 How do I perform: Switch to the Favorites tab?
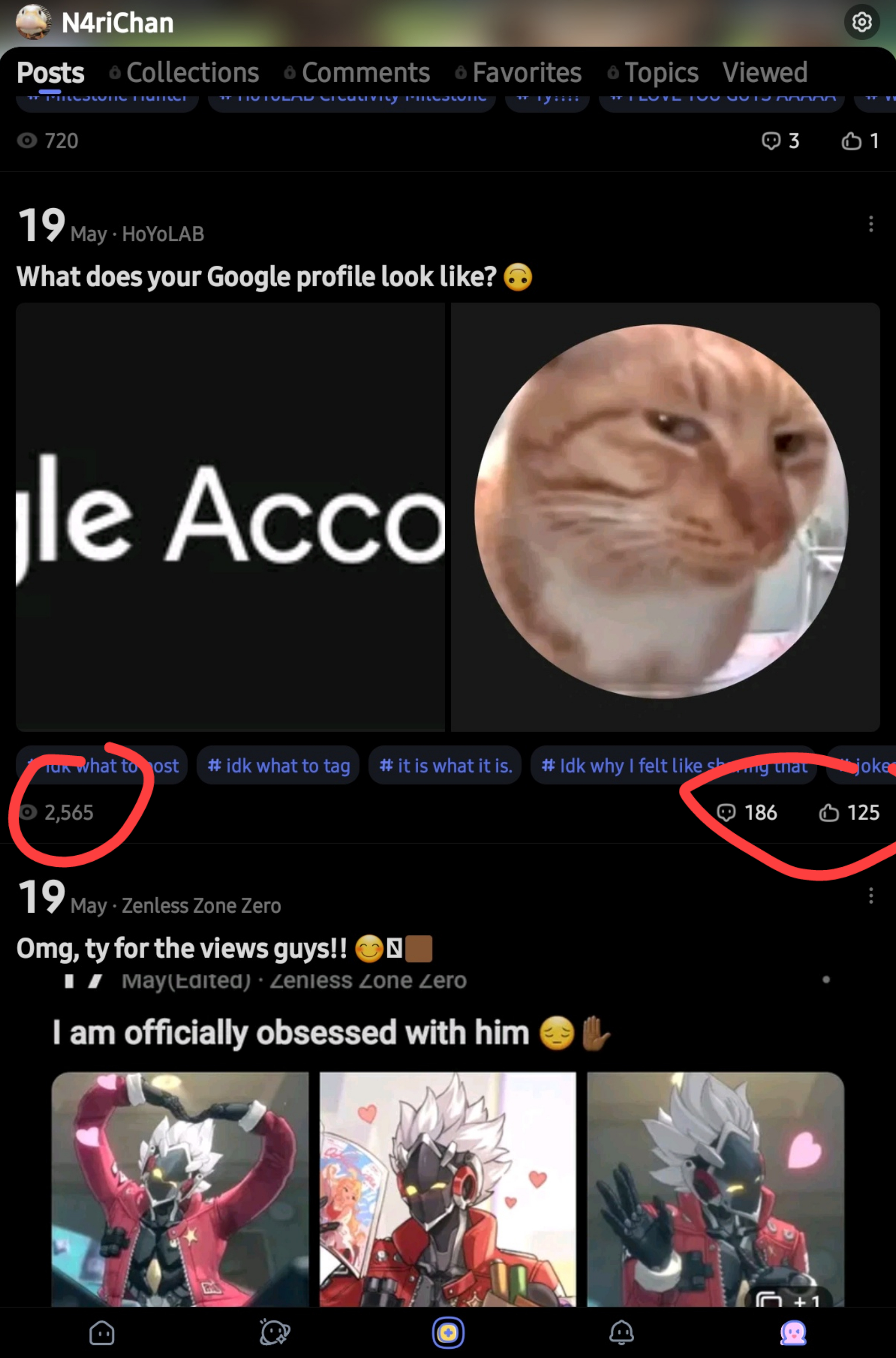click(526, 72)
